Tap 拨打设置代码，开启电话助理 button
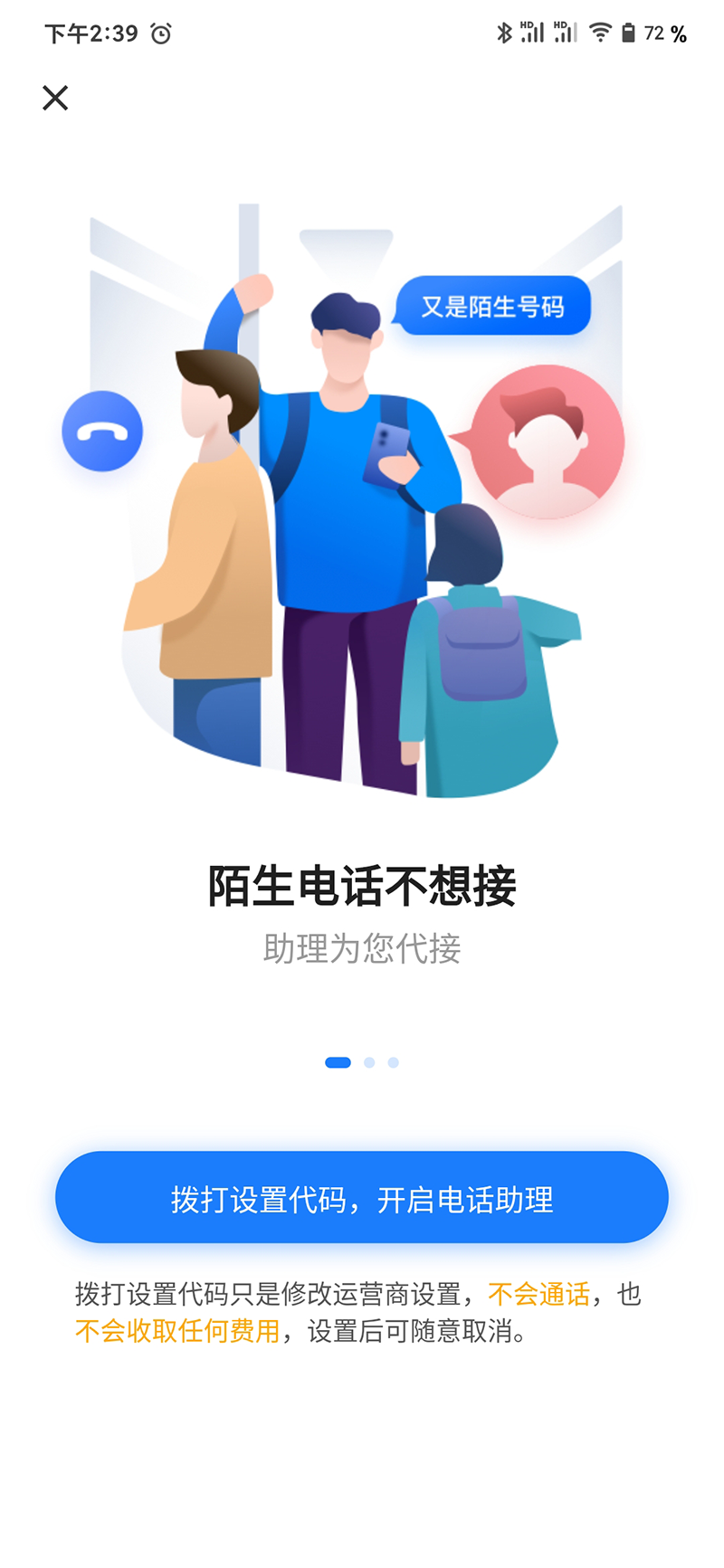The image size is (724, 1568). click(x=362, y=1197)
